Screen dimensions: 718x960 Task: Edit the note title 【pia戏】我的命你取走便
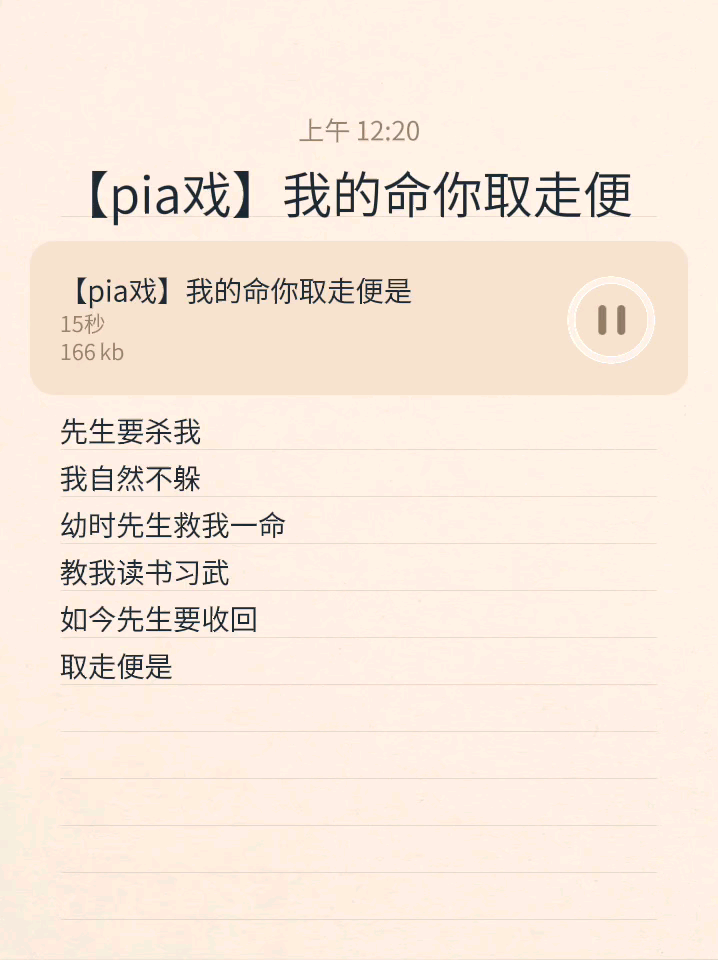pyautogui.click(x=358, y=196)
